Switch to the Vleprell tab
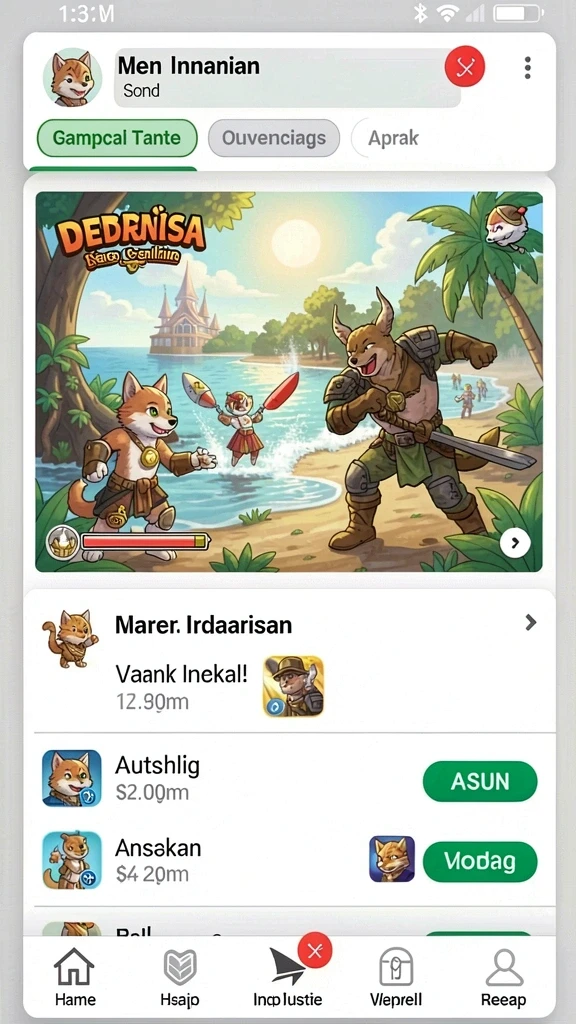Viewport: 576px width, 1024px height. pyautogui.click(x=396, y=977)
